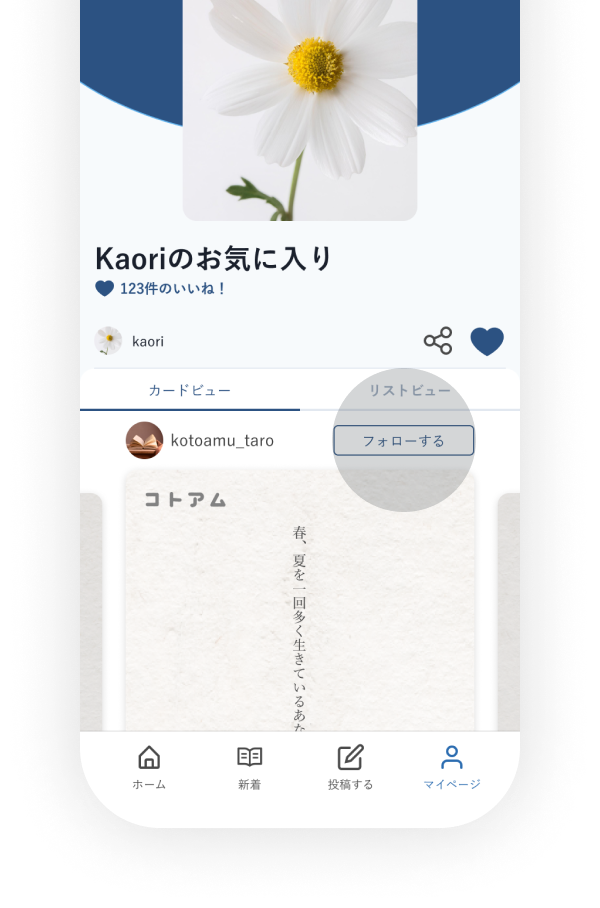Like this collection with the heart icon

487,341
